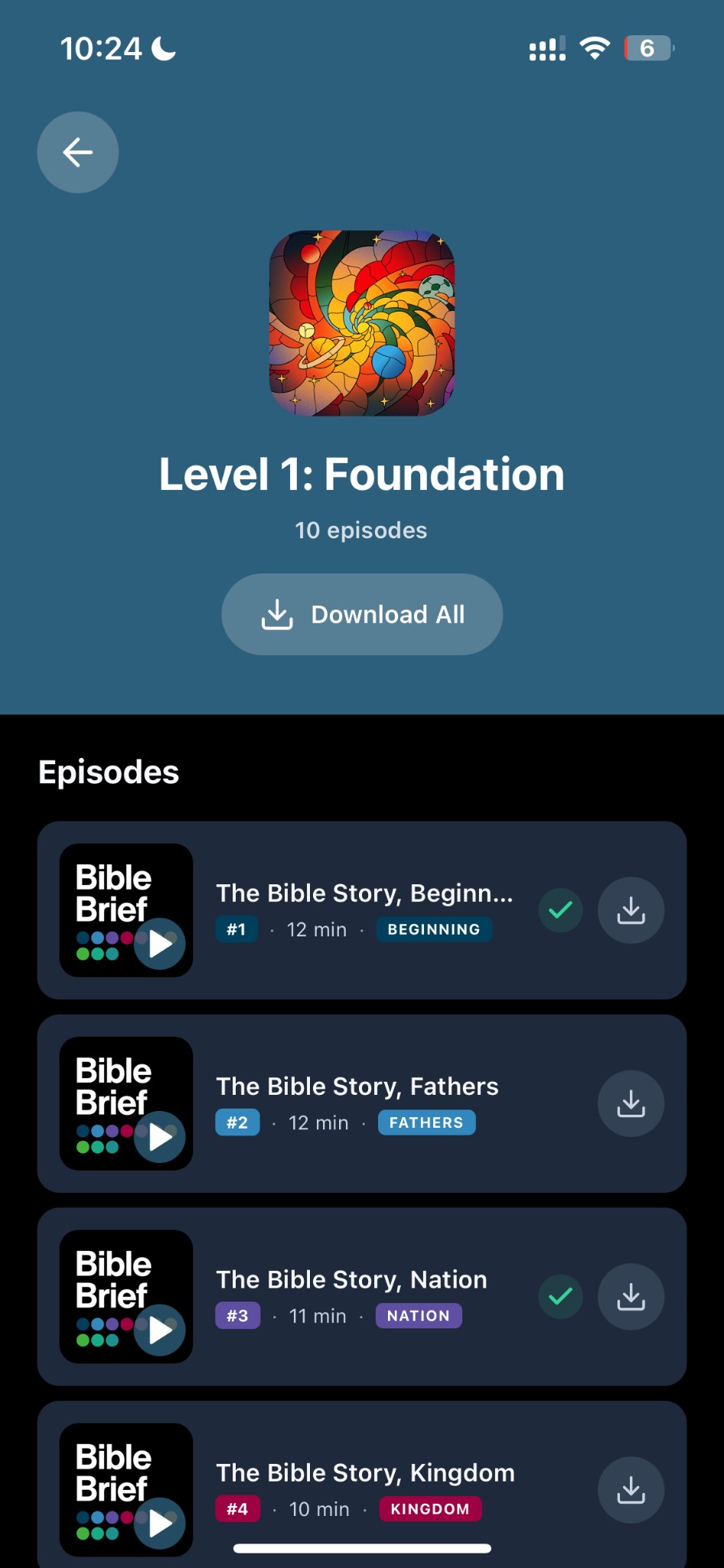This screenshot has height=1568, width=724.
Task: Tap the download icon on The Bible Story, Kingdom
Action: (x=630, y=1489)
